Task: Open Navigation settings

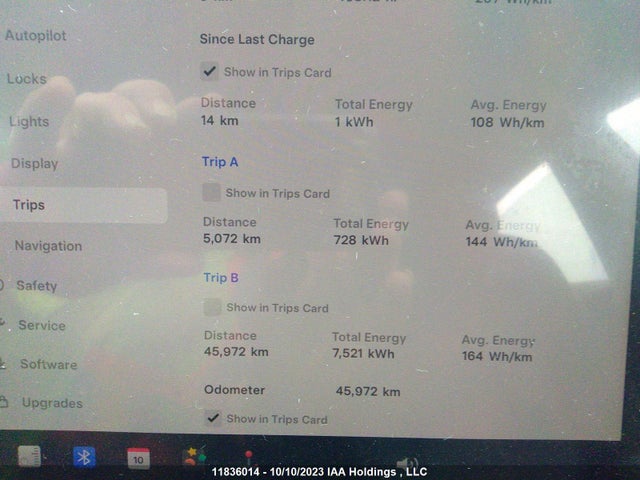Action: pos(48,246)
